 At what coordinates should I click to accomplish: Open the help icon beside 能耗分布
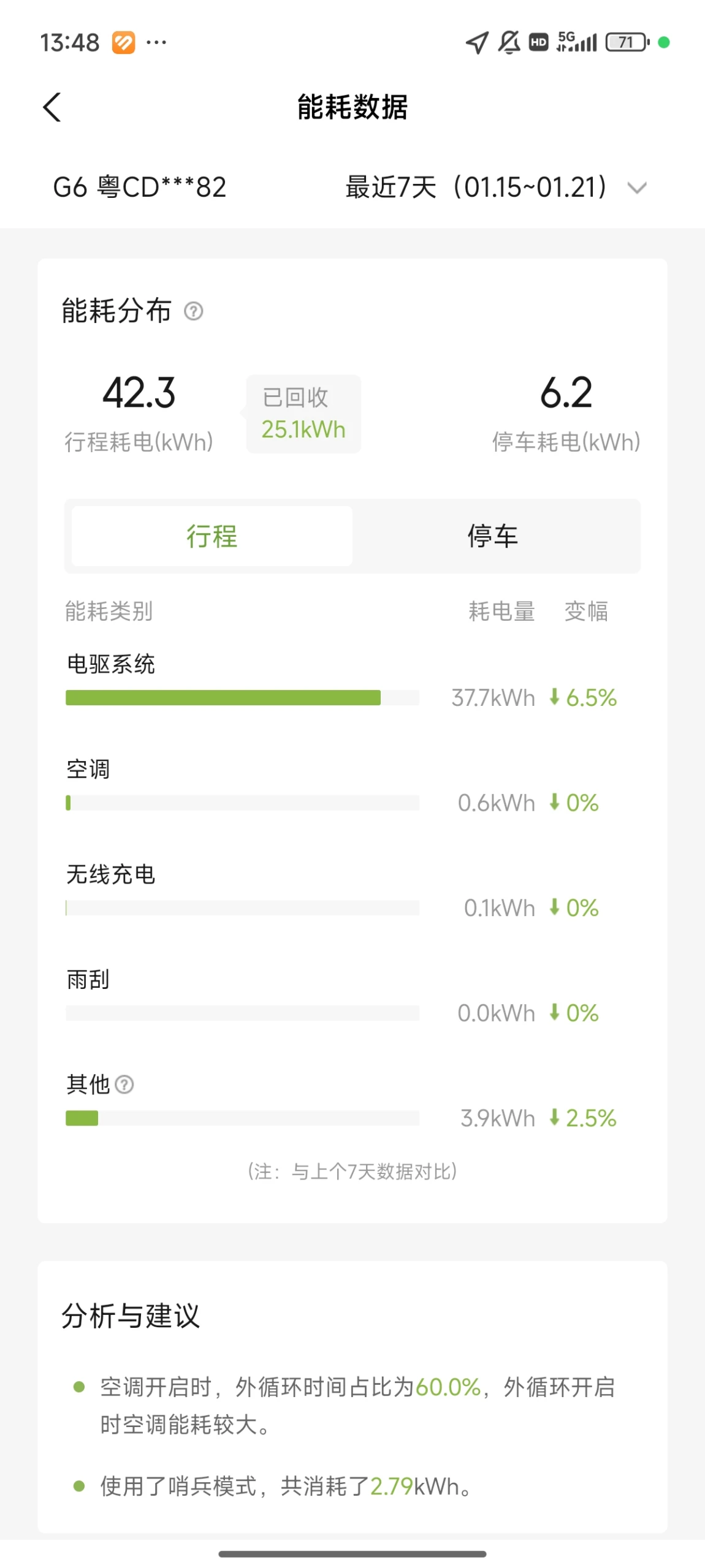coord(194,311)
